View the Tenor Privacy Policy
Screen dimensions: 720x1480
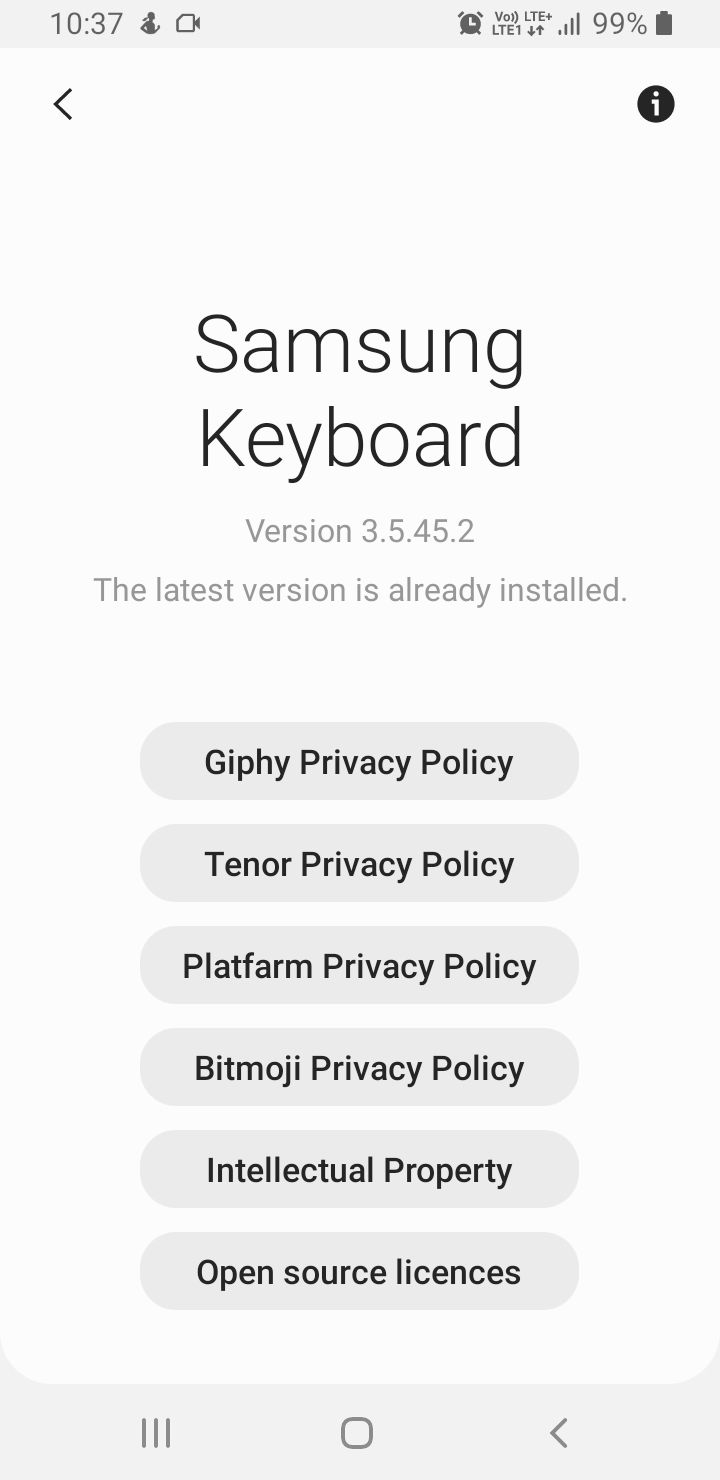[359, 864]
